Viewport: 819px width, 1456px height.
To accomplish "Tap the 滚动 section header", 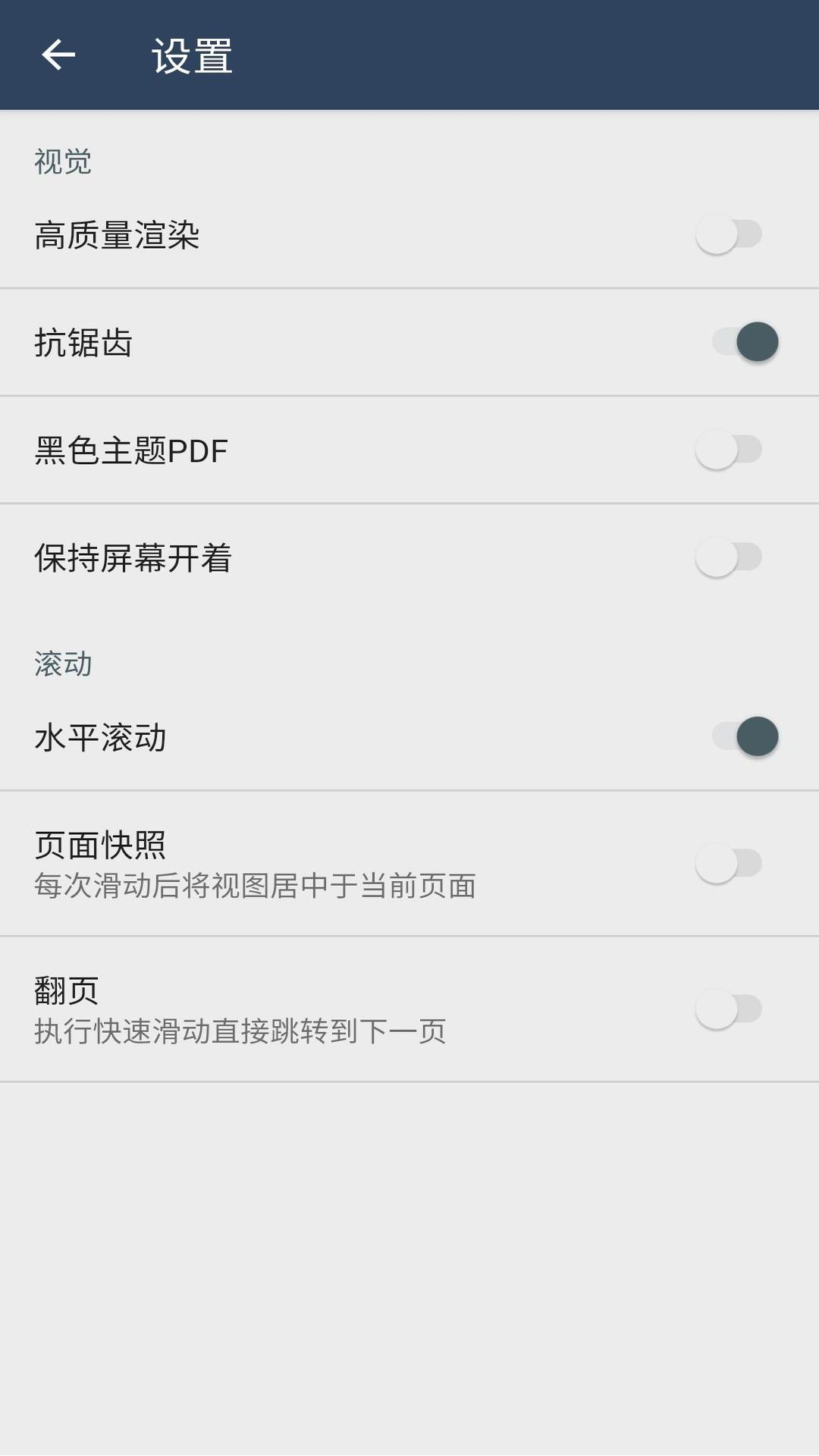I will coord(61,662).
